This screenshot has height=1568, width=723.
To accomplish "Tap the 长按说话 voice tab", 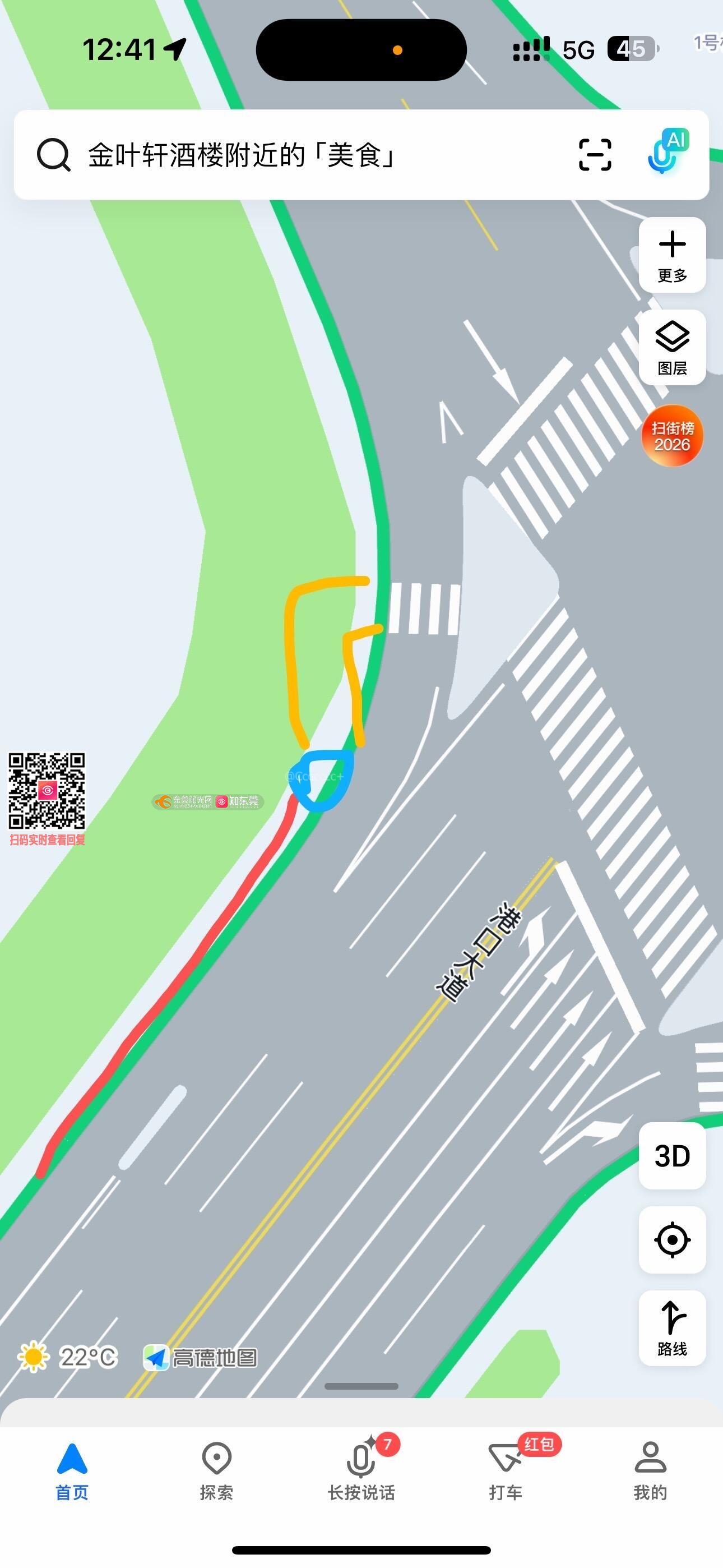I will [361, 1470].
